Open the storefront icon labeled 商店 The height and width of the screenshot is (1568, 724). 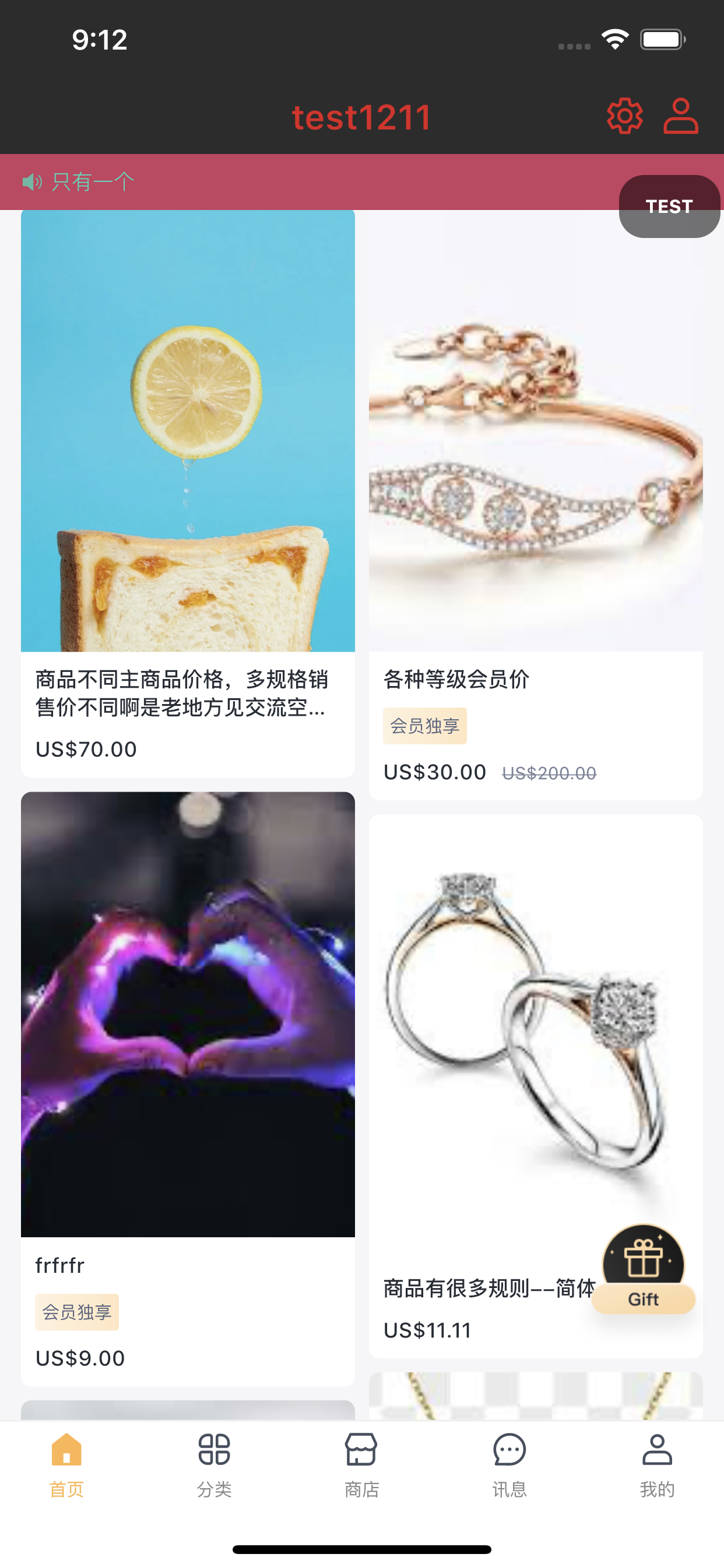tap(361, 1450)
